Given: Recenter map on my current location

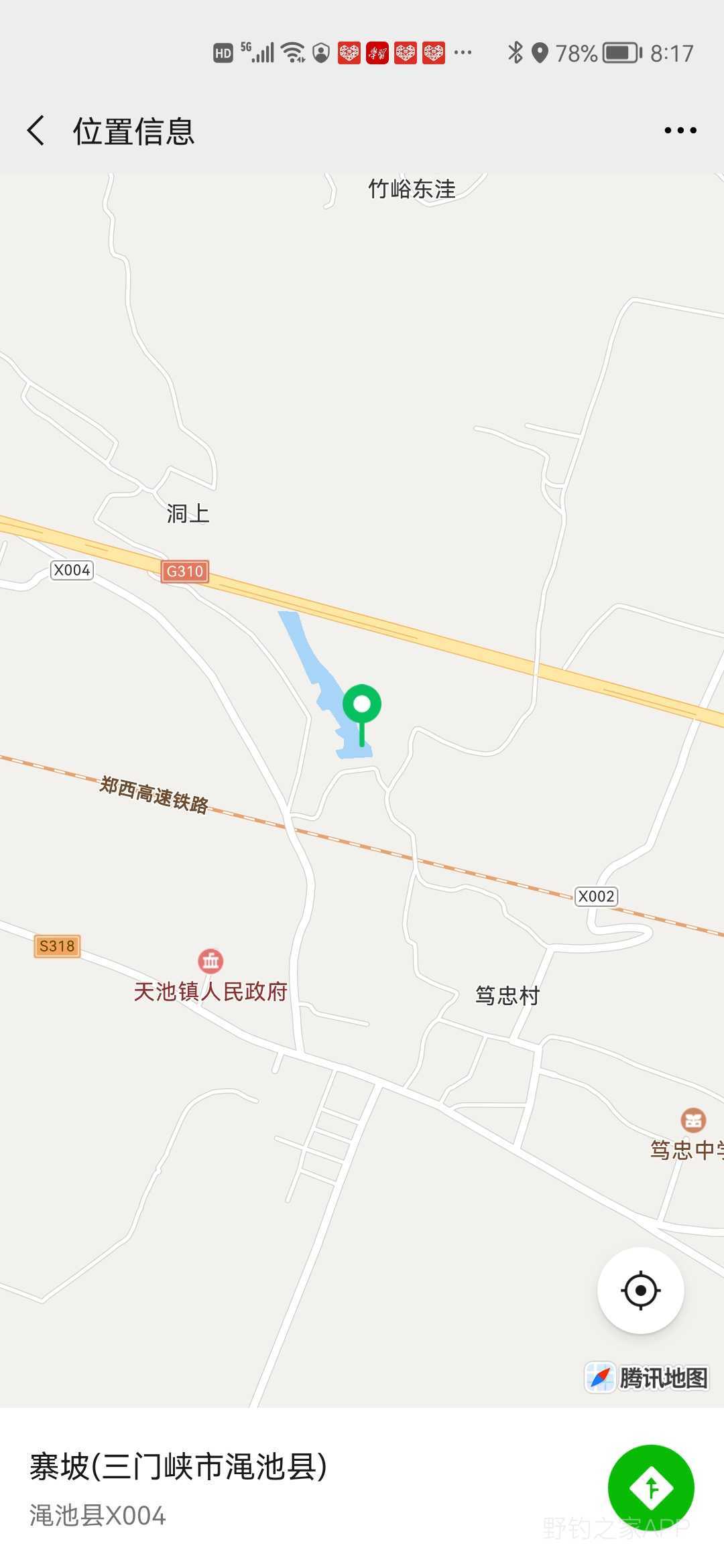Looking at the screenshot, I should click(640, 1290).
